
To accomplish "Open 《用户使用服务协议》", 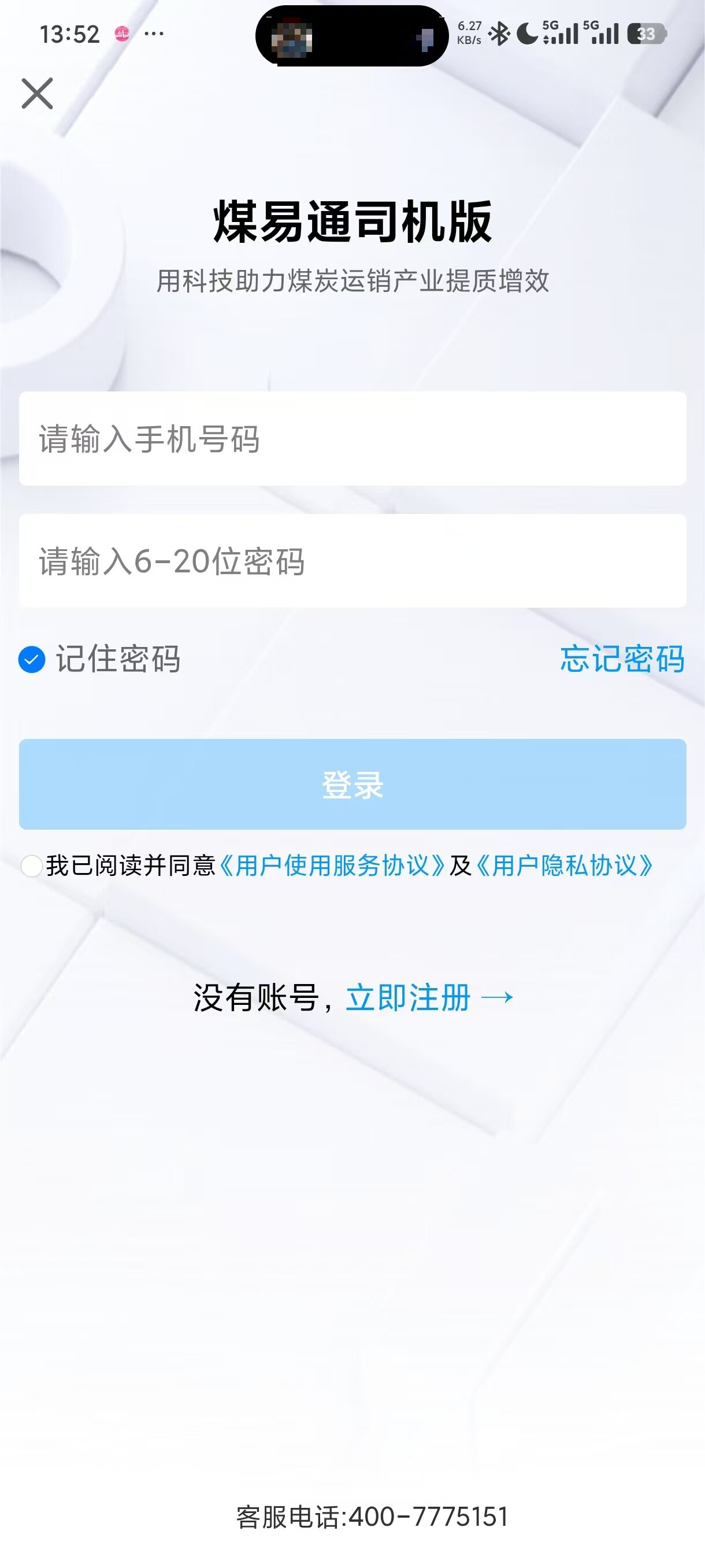I will pyautogui.click(x=332, y=865).
